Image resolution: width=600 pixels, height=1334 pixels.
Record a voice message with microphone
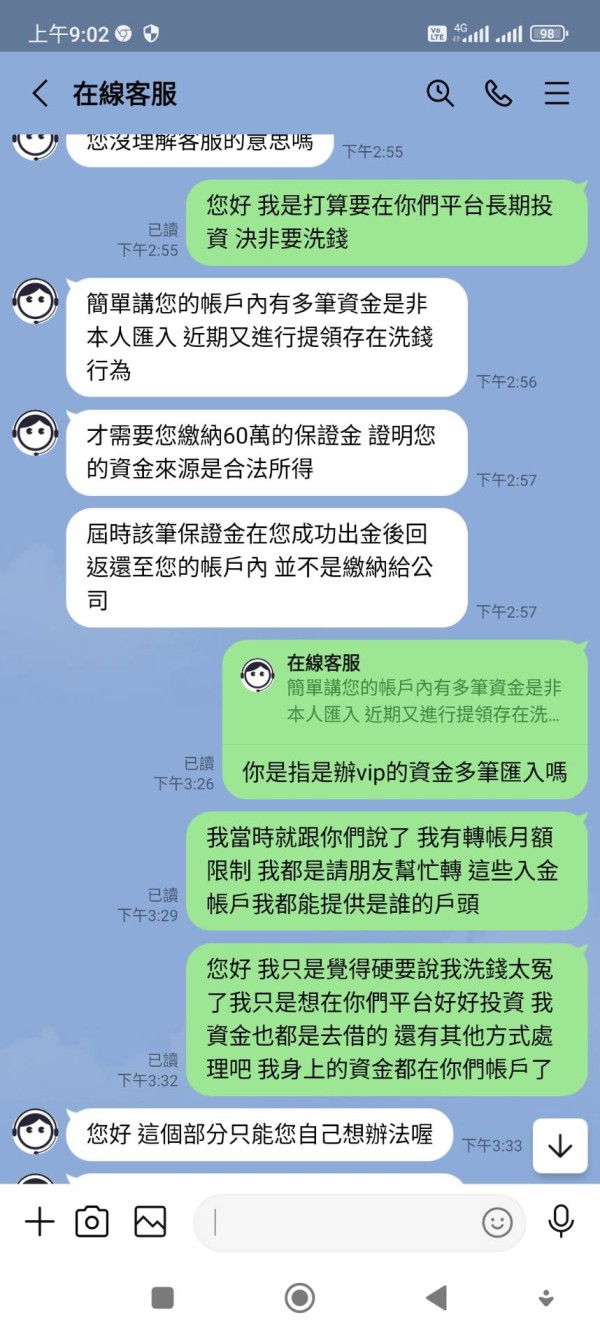(x=561, y=1221)
